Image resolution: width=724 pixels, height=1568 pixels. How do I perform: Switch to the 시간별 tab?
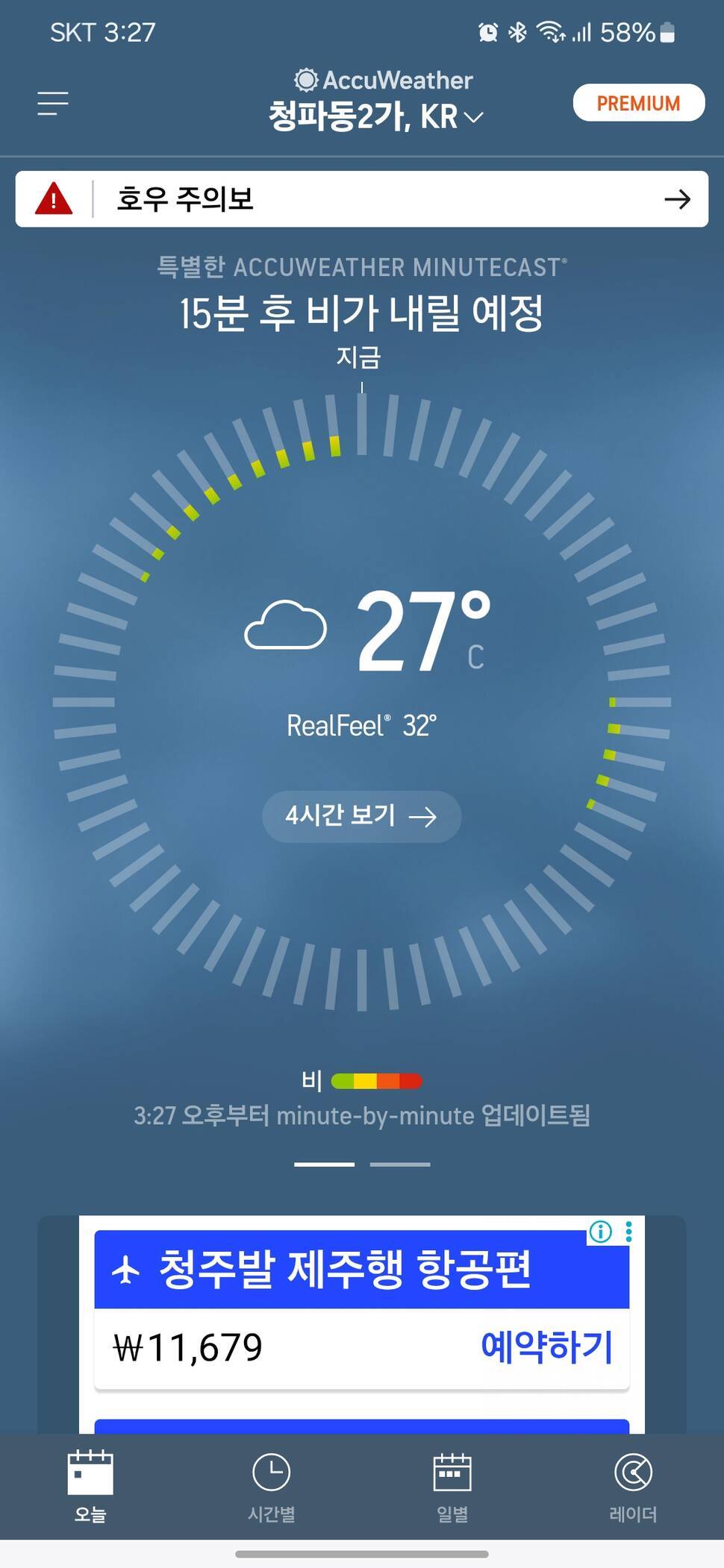point(272,1486)
